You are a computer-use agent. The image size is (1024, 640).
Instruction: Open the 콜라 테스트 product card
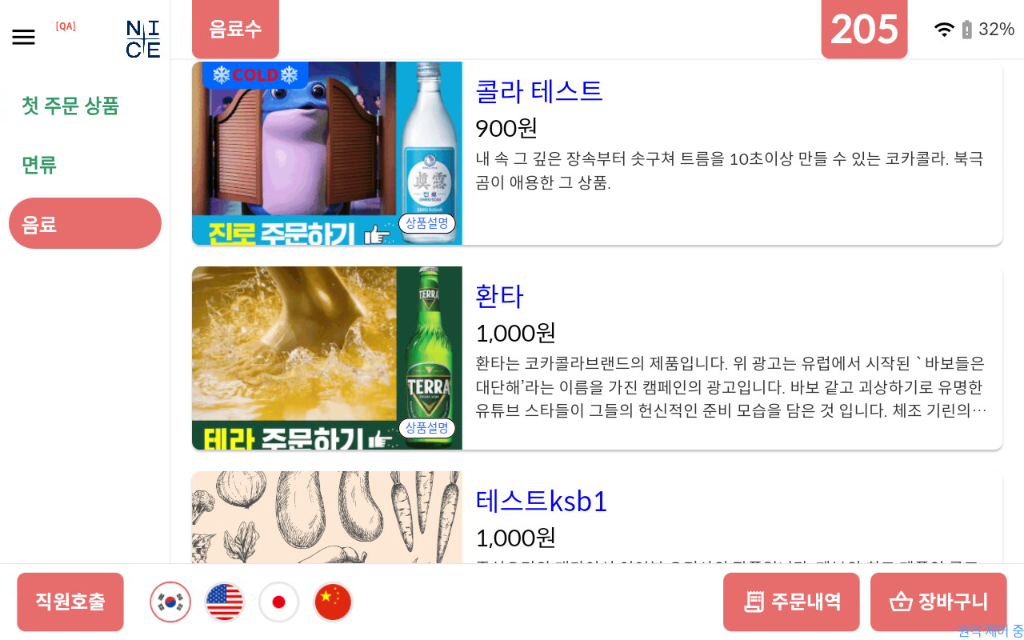730,150
